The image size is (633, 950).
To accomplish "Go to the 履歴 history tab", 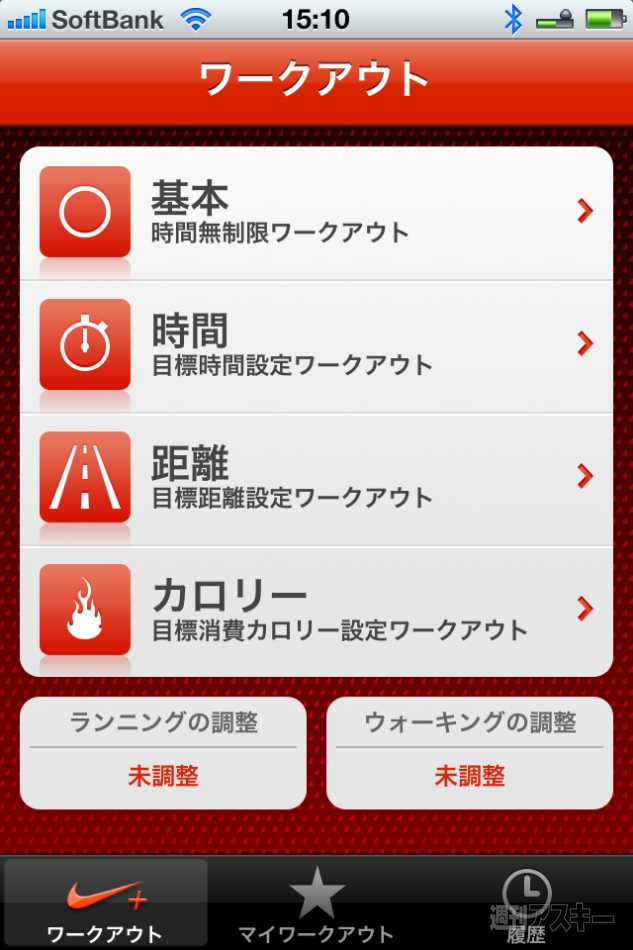I will (525, 903).
